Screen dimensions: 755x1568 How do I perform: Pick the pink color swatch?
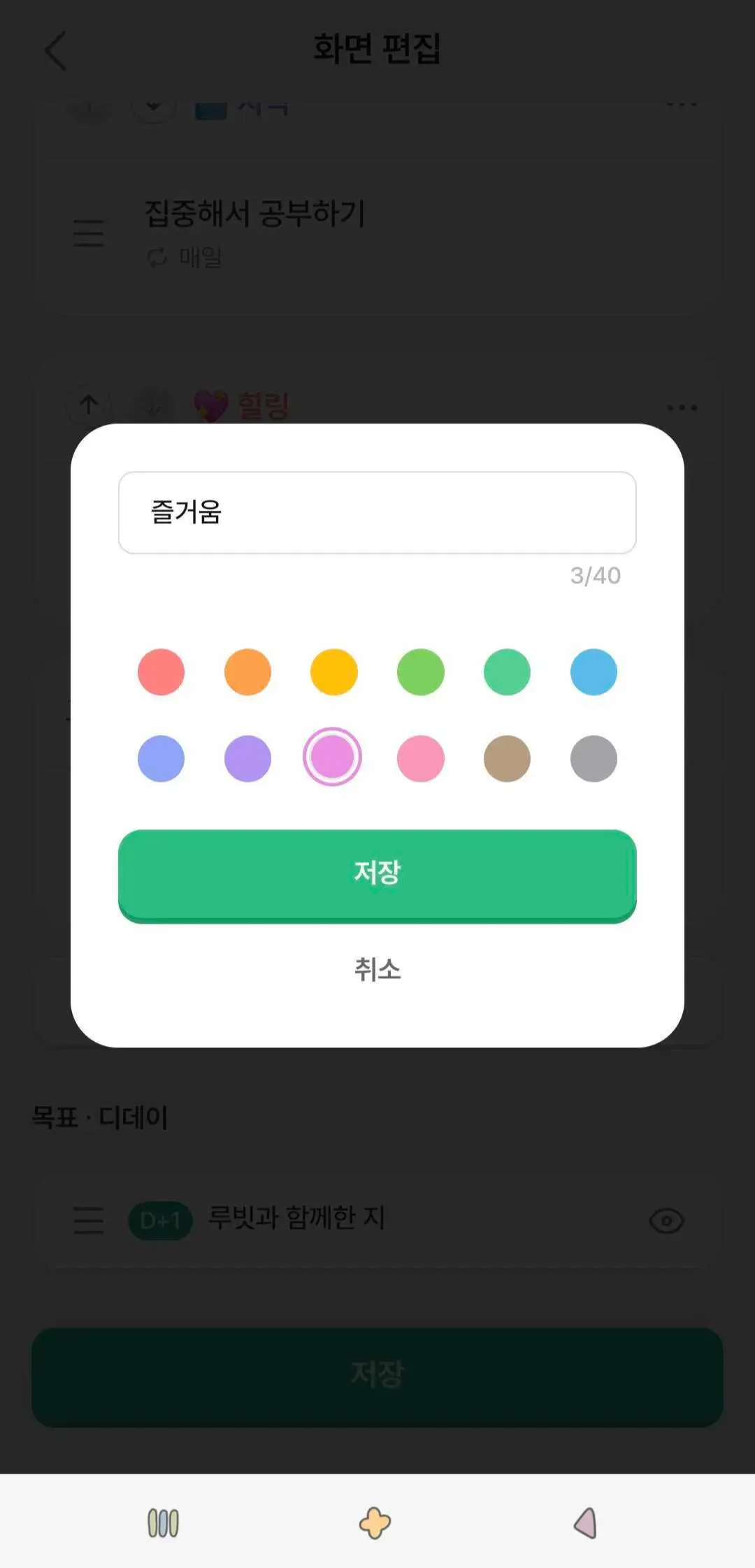click(x=420, y=758)
